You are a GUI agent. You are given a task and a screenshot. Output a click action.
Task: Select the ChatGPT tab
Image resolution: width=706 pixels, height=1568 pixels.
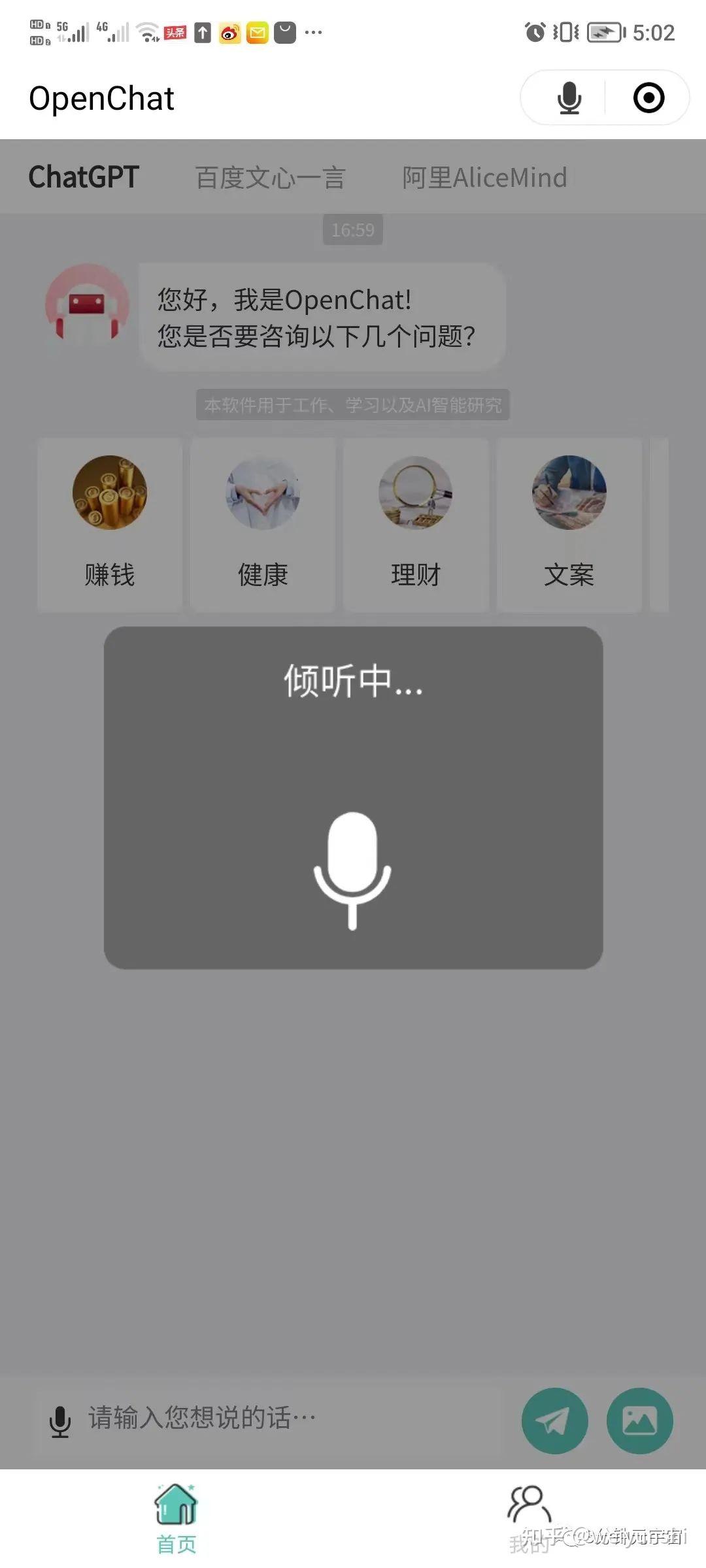(x=83, y=176)
